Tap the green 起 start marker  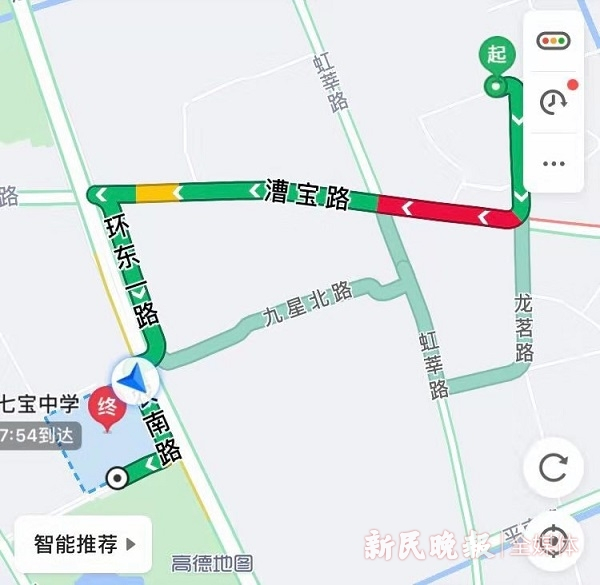pyautogui.click(x=496, y=58)
